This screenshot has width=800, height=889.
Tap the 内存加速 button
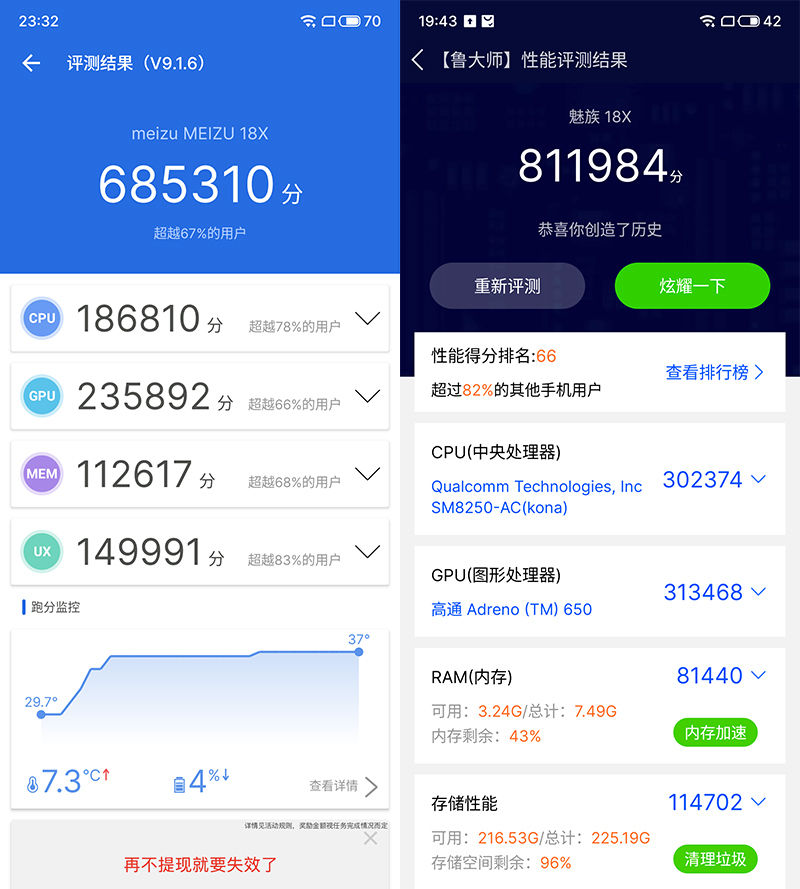pos(716,732)
